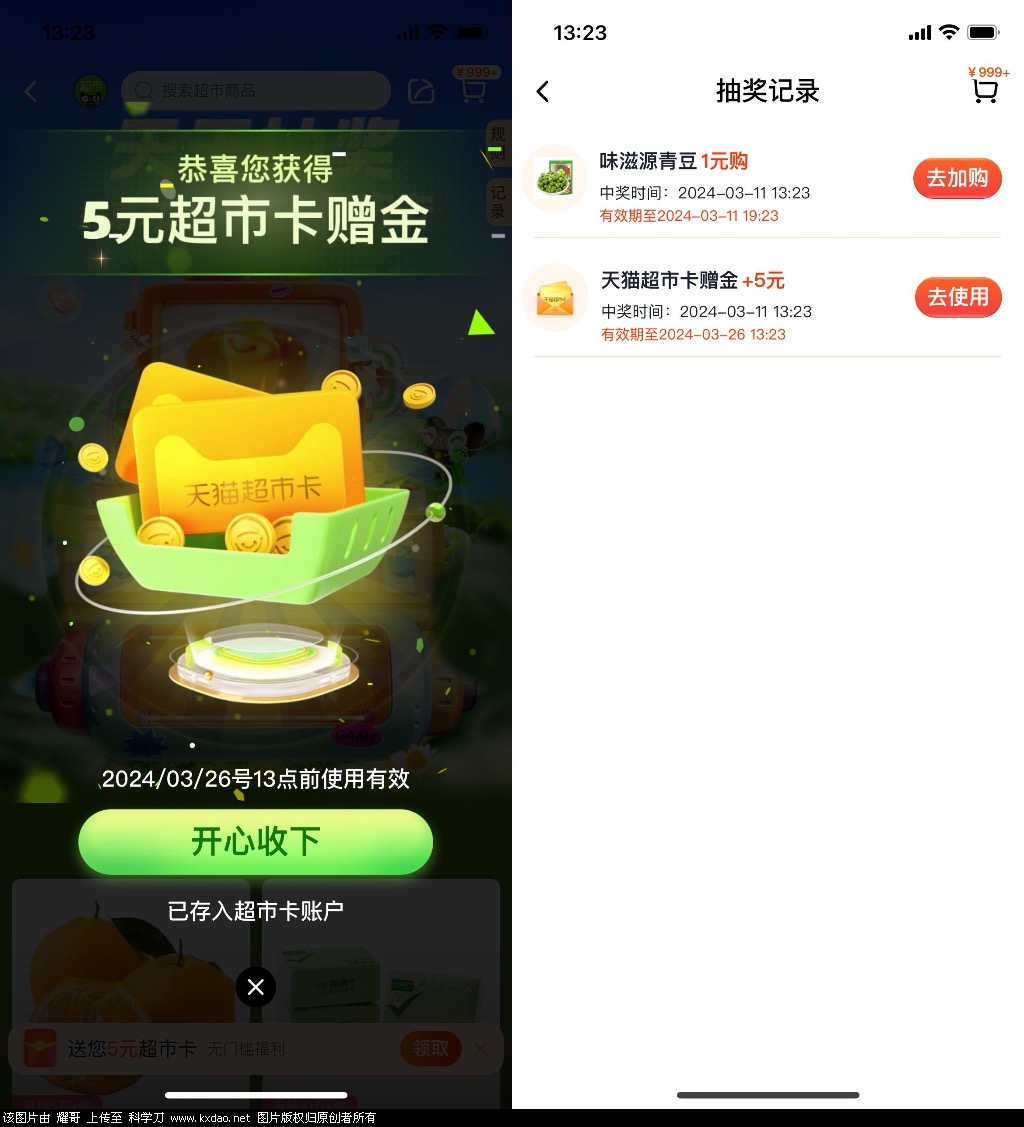Viewport: 1024px width, 1127px height.
Task: Tap 去使用 for 天猫超市卡赠金
Action: [x=957, y=297]
